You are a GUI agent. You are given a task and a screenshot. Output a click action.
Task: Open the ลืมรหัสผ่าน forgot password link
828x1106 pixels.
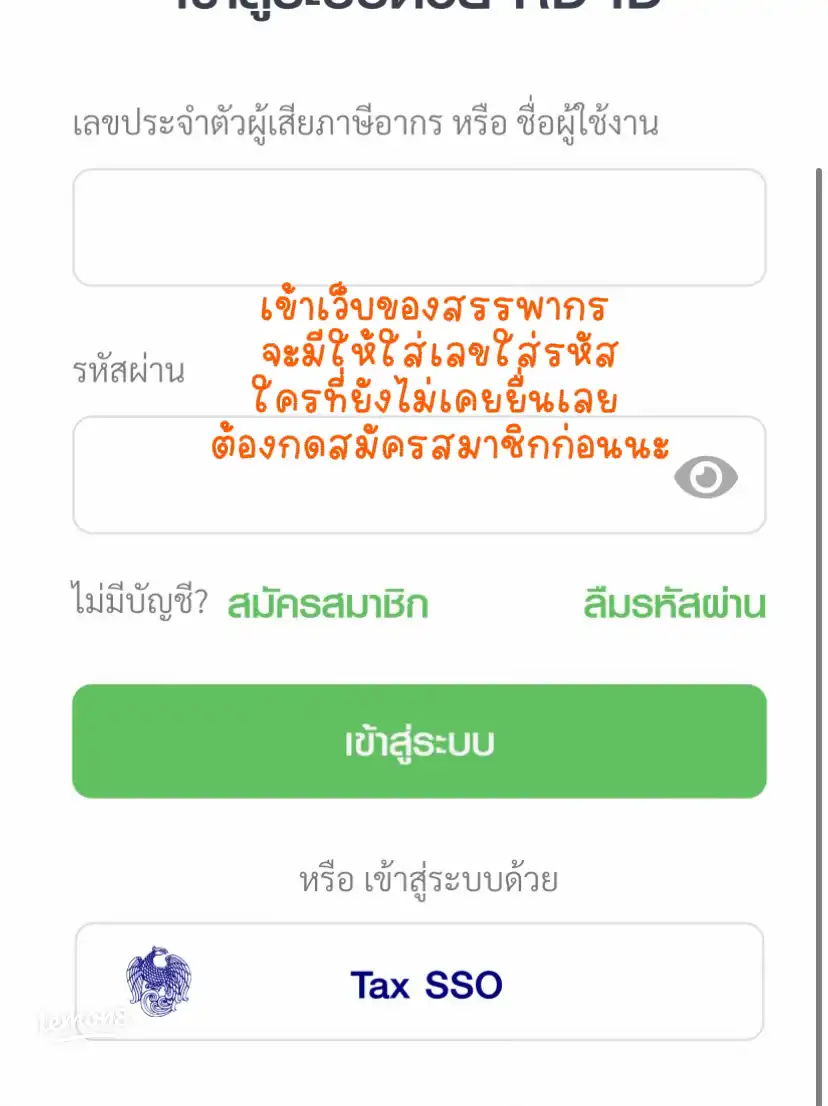pyautogui.click(x=674, y=604)
